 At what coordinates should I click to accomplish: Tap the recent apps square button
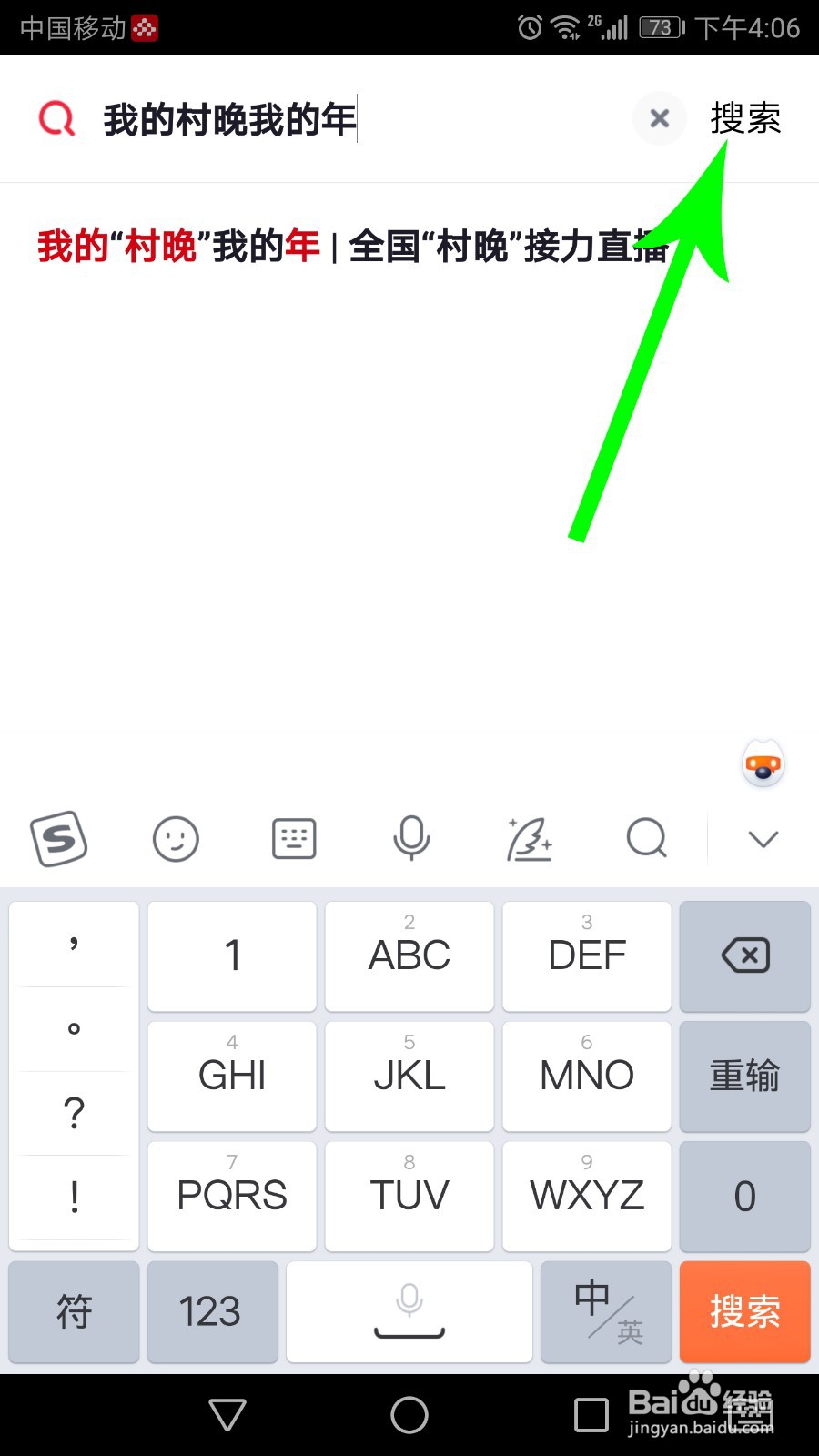tap(590, 1415)
